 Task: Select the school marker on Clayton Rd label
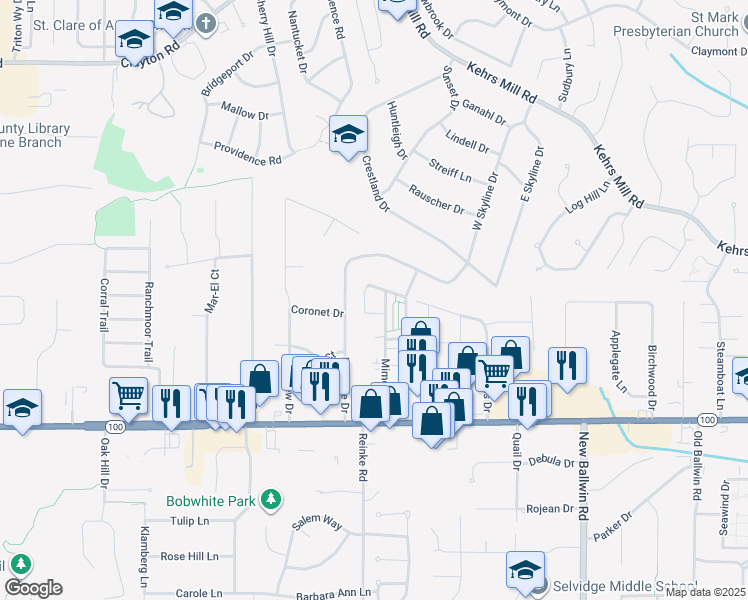pos(135,41)
